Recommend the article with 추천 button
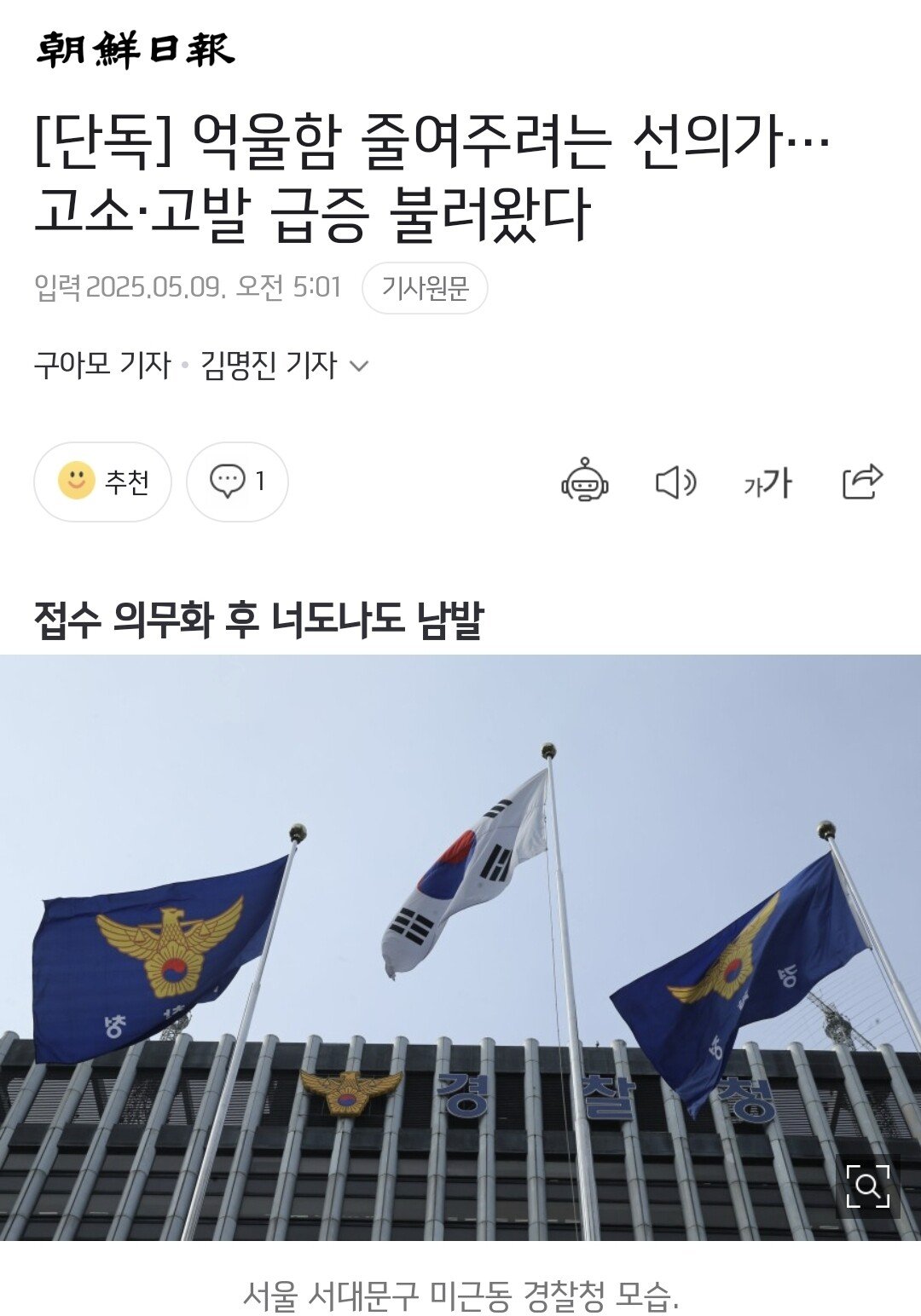Image resolution: width=921 pixels, height=1316 pixels. point(102,482)
